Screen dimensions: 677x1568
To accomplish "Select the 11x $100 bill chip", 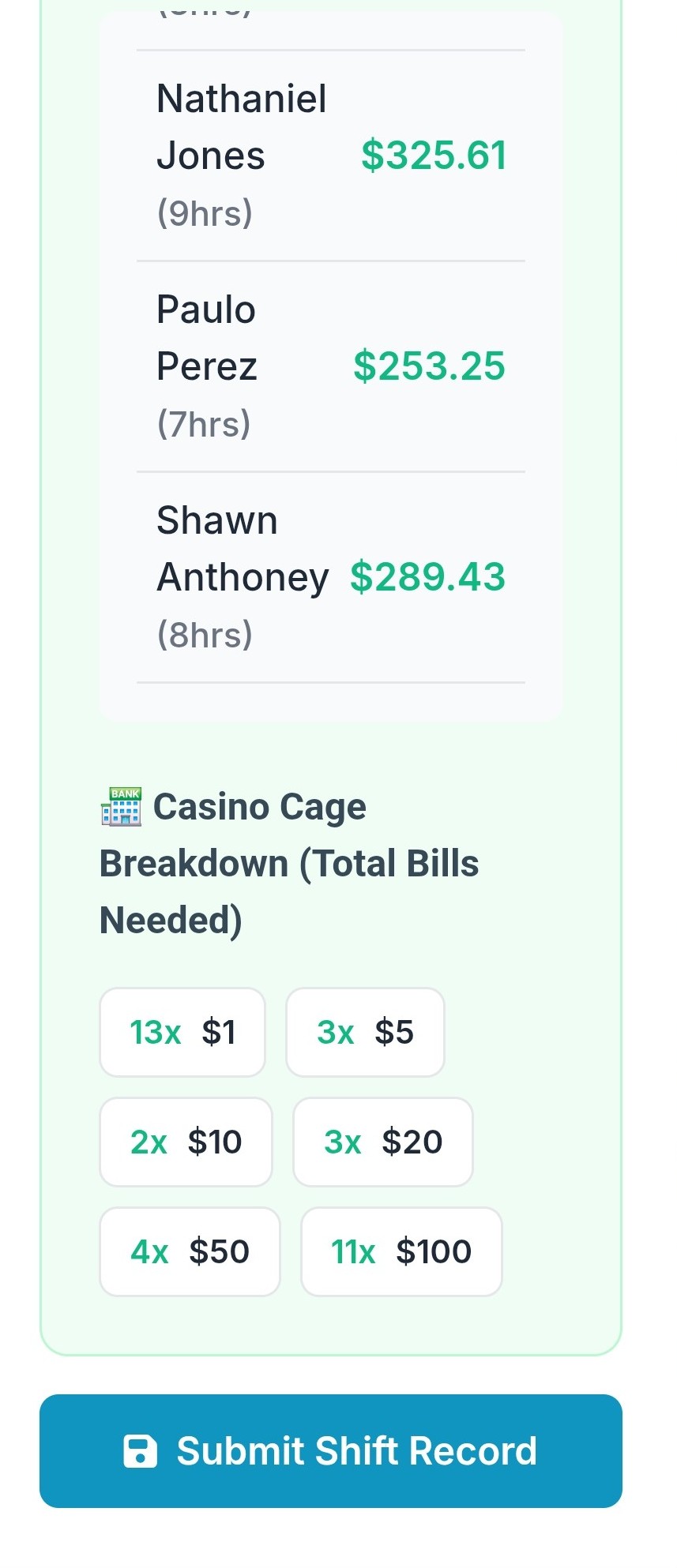I will tap(401, 1251).
